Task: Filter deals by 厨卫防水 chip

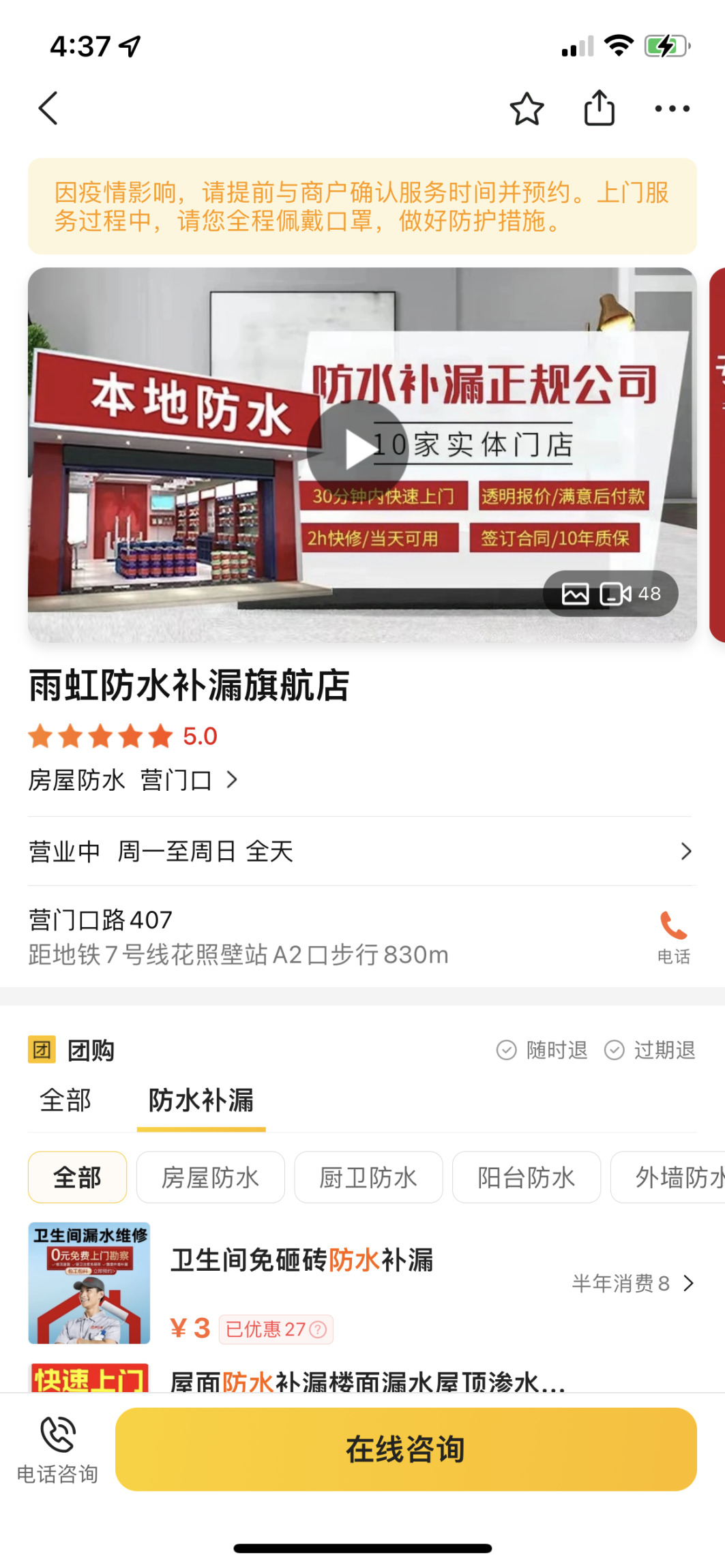Action: [368, 1177]
